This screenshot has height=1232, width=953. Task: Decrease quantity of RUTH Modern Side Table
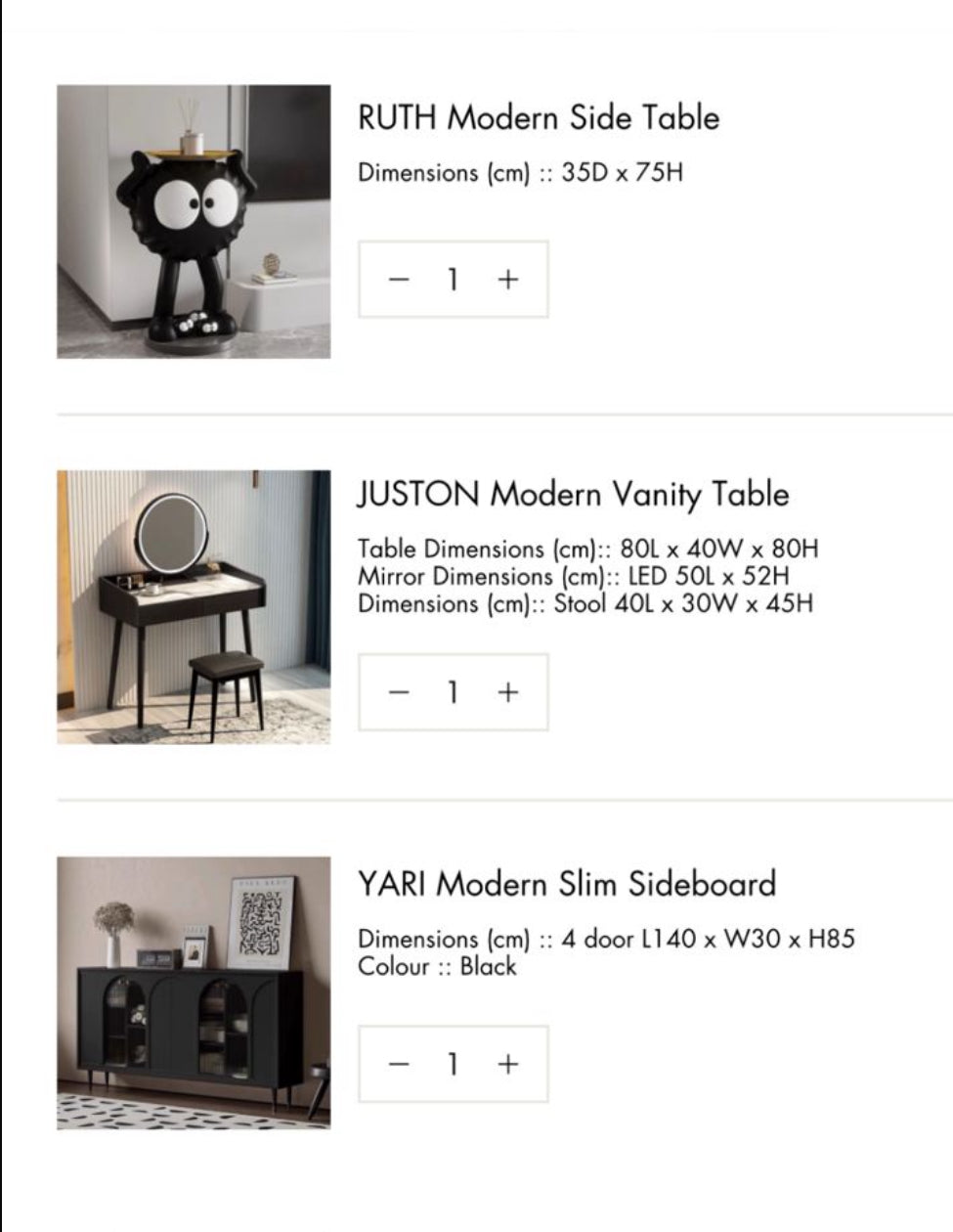pyautogui.click(x=398, y=280)
